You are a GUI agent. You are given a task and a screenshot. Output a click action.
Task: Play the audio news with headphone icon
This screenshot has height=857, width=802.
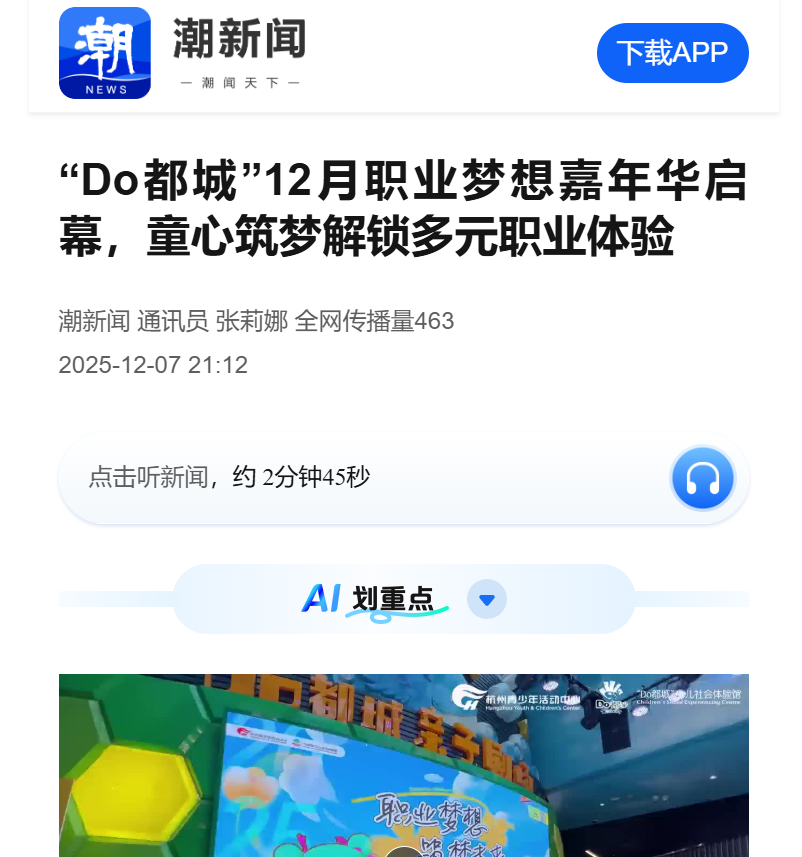(703, 478)
